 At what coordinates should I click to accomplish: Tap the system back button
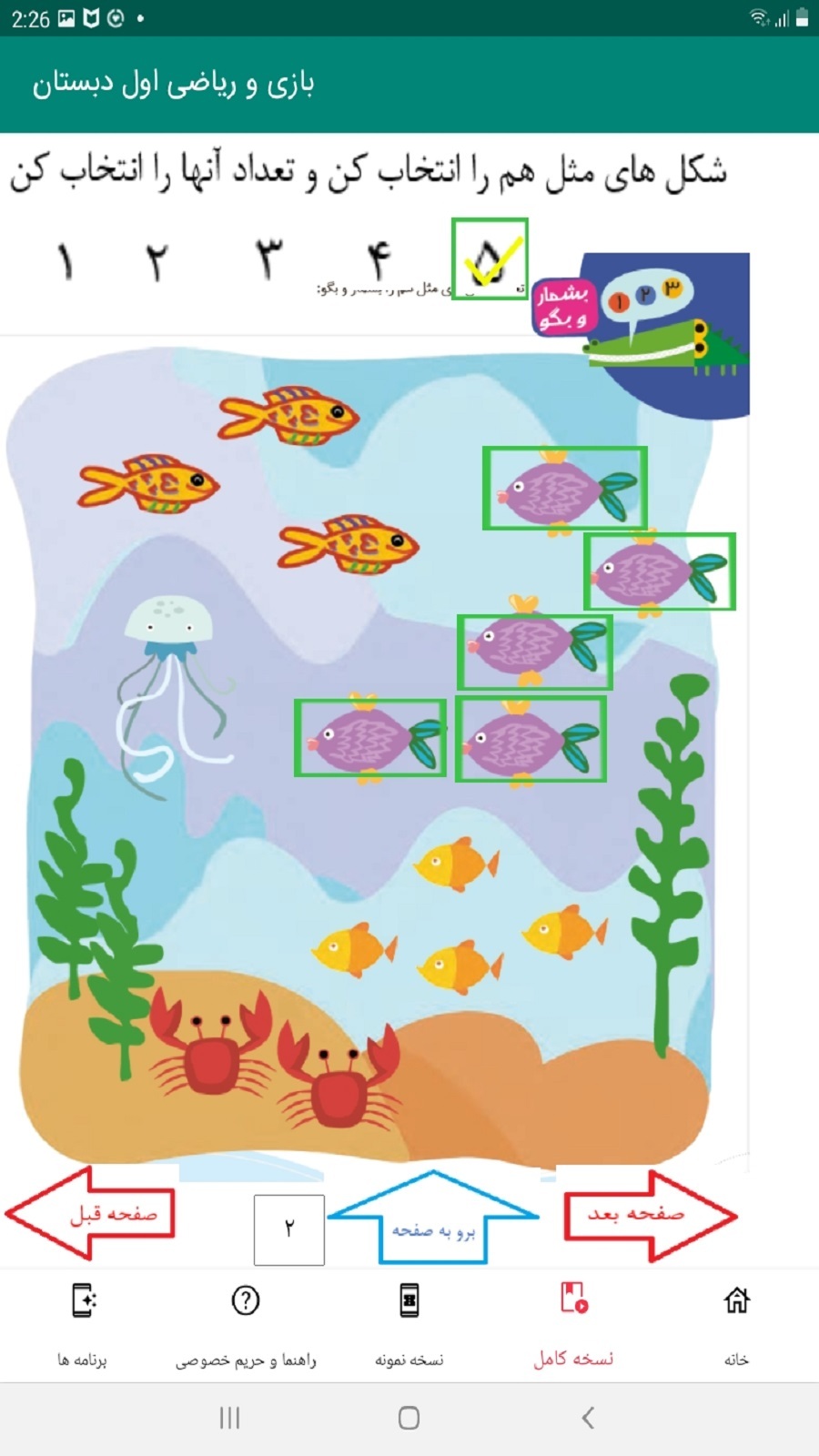588,1418
